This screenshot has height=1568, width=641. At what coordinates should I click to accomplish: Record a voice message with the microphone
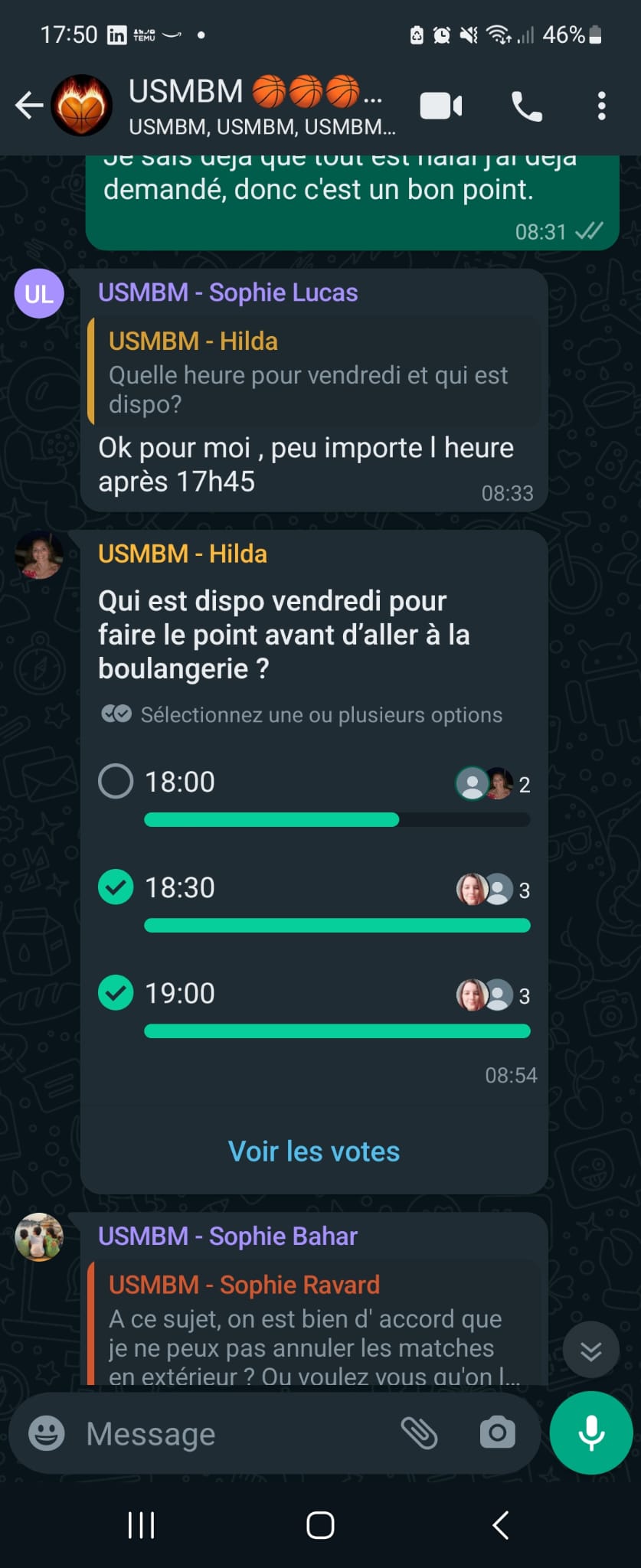pos(591,1433)
